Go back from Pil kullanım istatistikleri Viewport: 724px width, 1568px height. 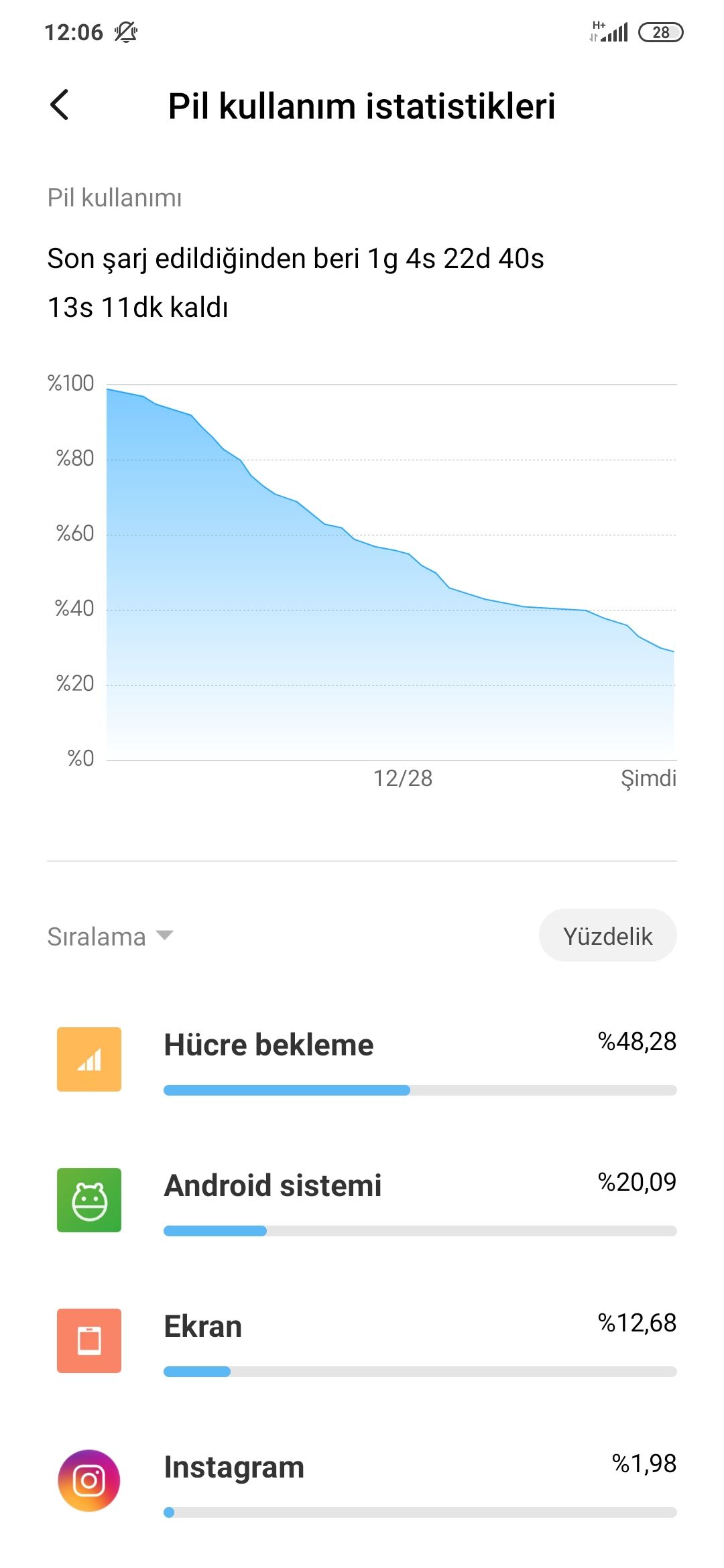(x=60, y=105)
